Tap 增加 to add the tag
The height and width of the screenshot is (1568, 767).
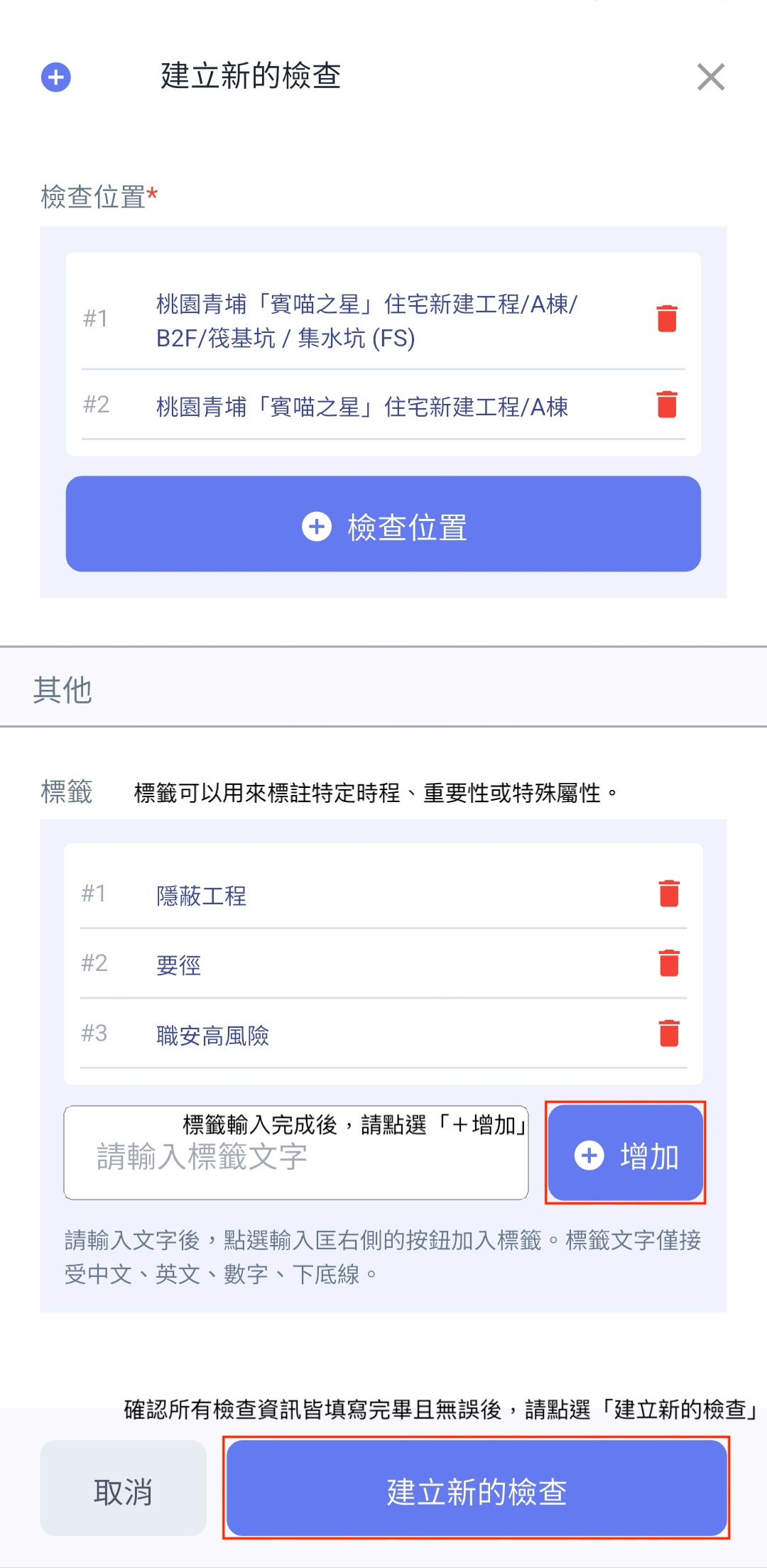(x=625, y=1153)
